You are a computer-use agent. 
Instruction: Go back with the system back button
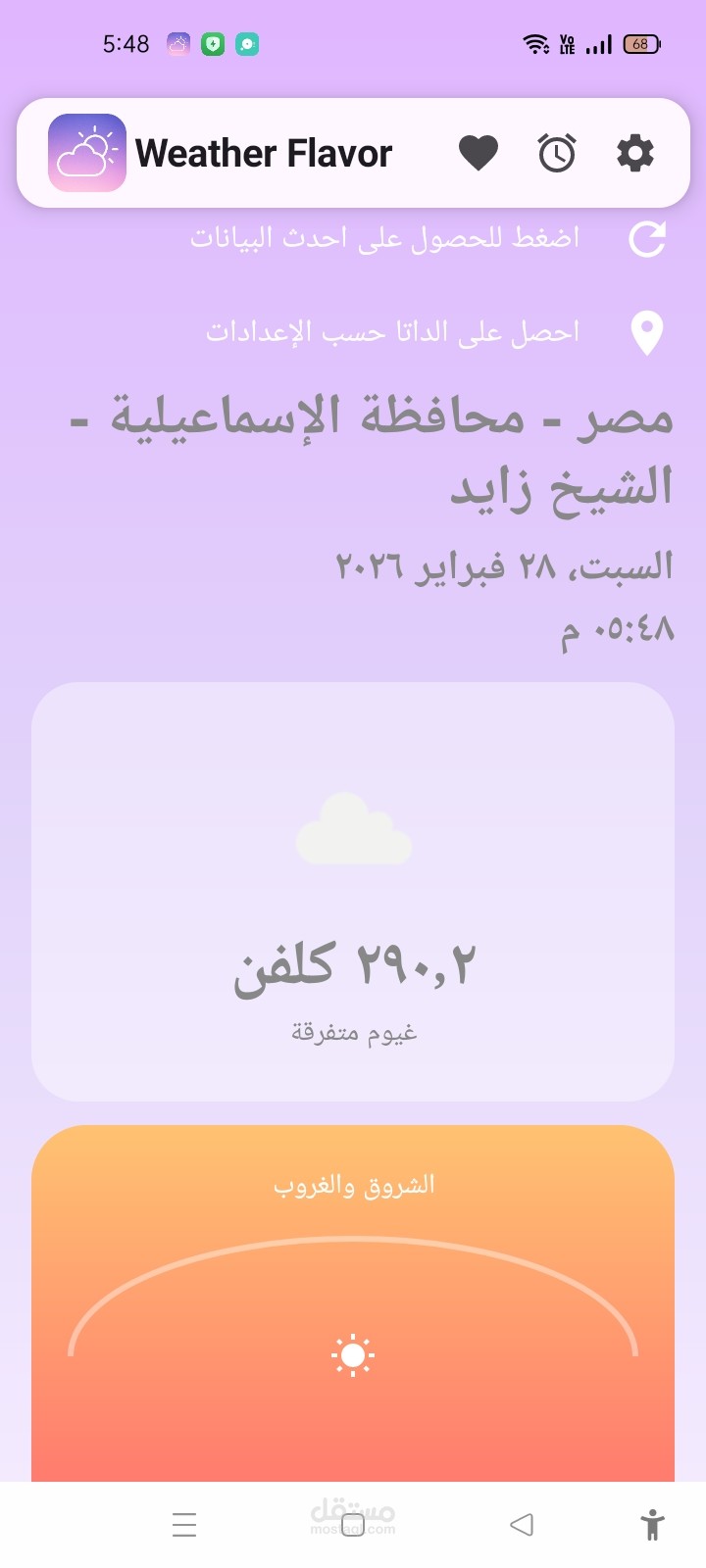[522, 1525]
